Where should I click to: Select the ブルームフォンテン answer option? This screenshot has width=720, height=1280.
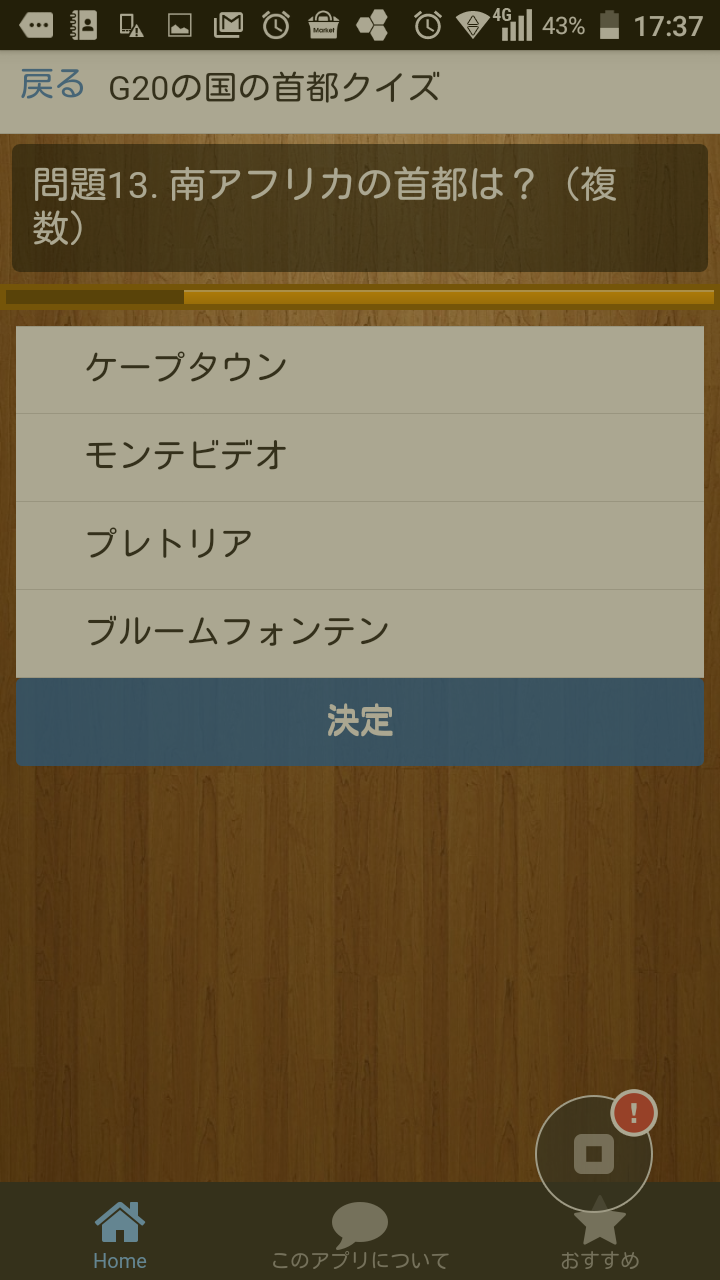coord(359,632)
